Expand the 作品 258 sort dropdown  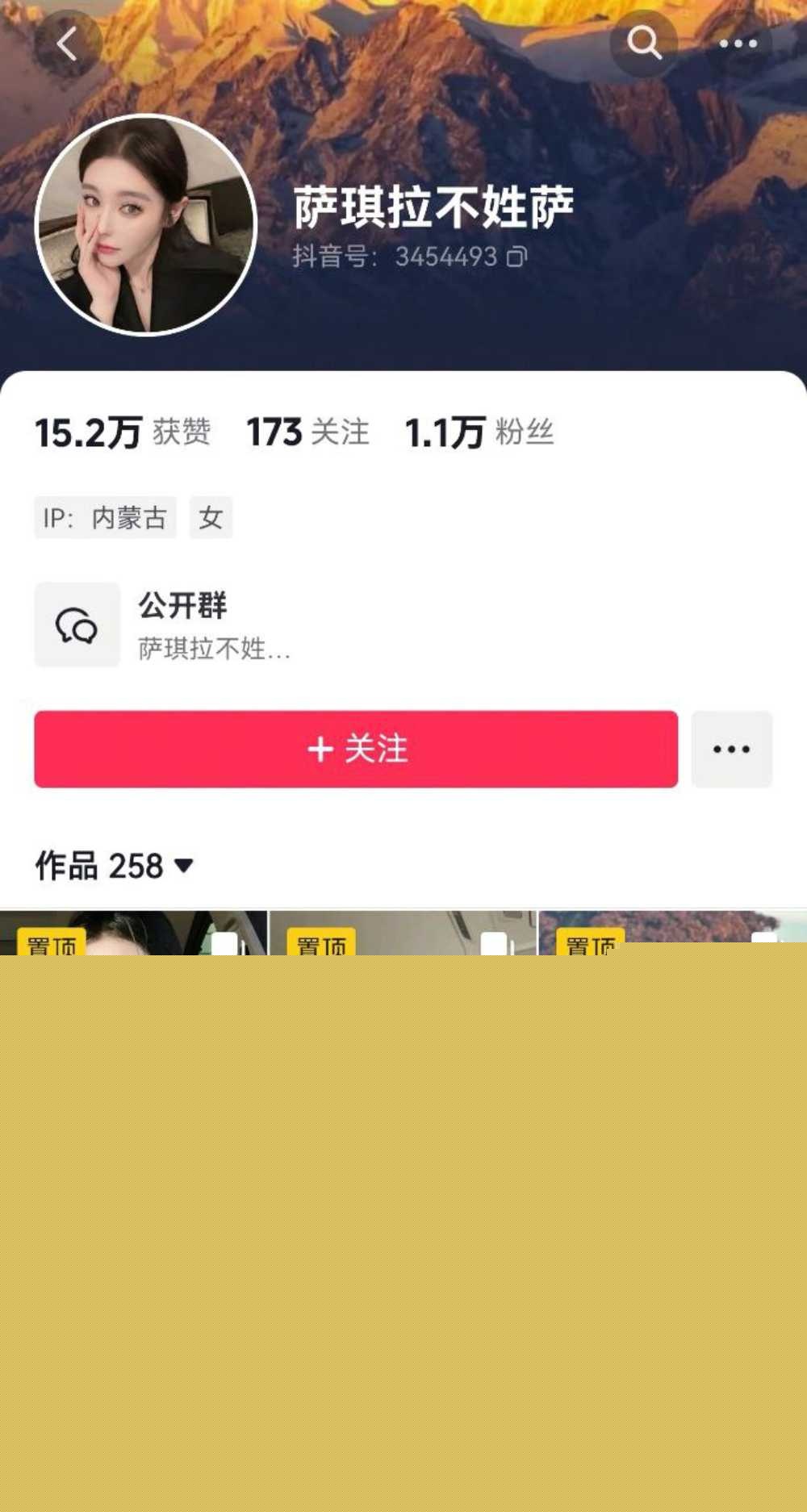tap(115, 866)
